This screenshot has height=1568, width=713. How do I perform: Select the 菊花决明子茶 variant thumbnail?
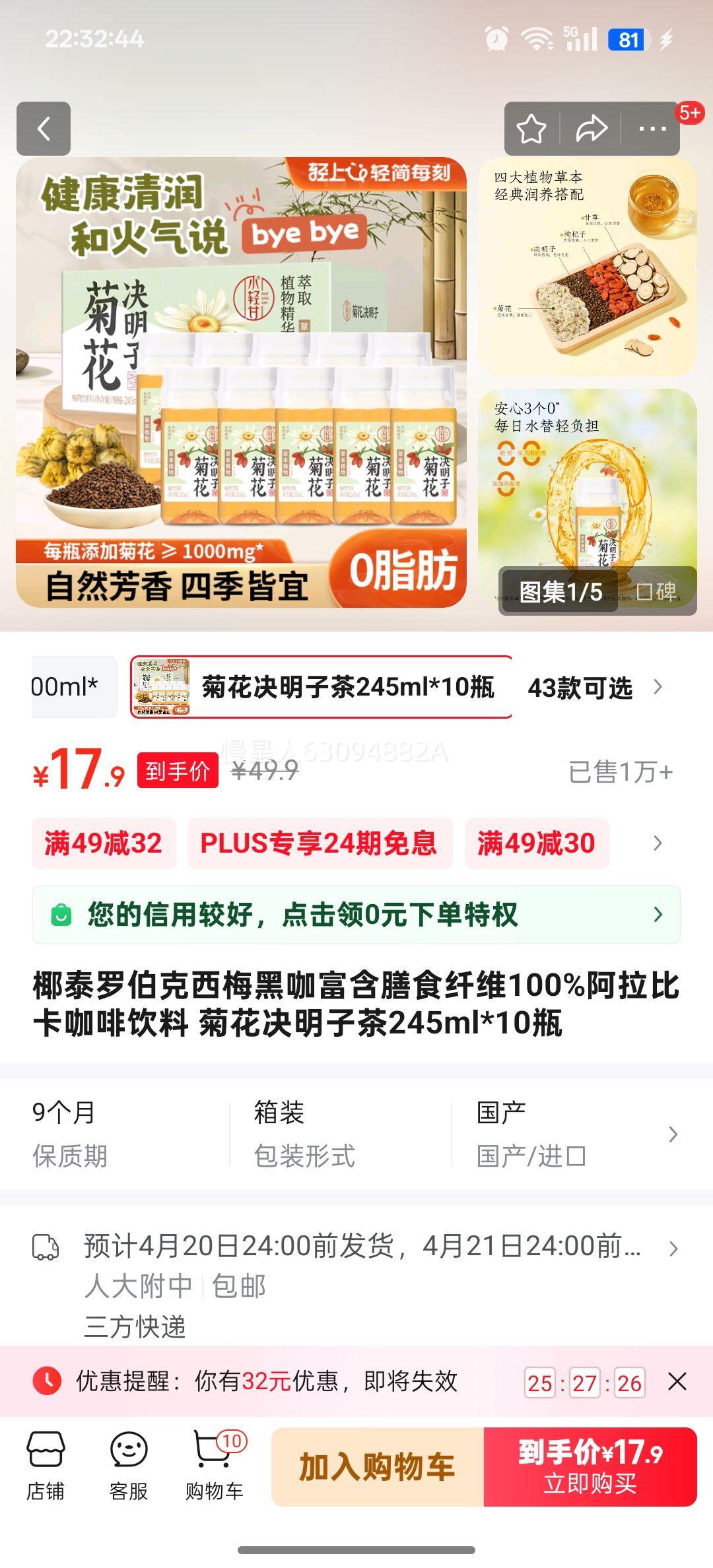click(x=162, y=688)
